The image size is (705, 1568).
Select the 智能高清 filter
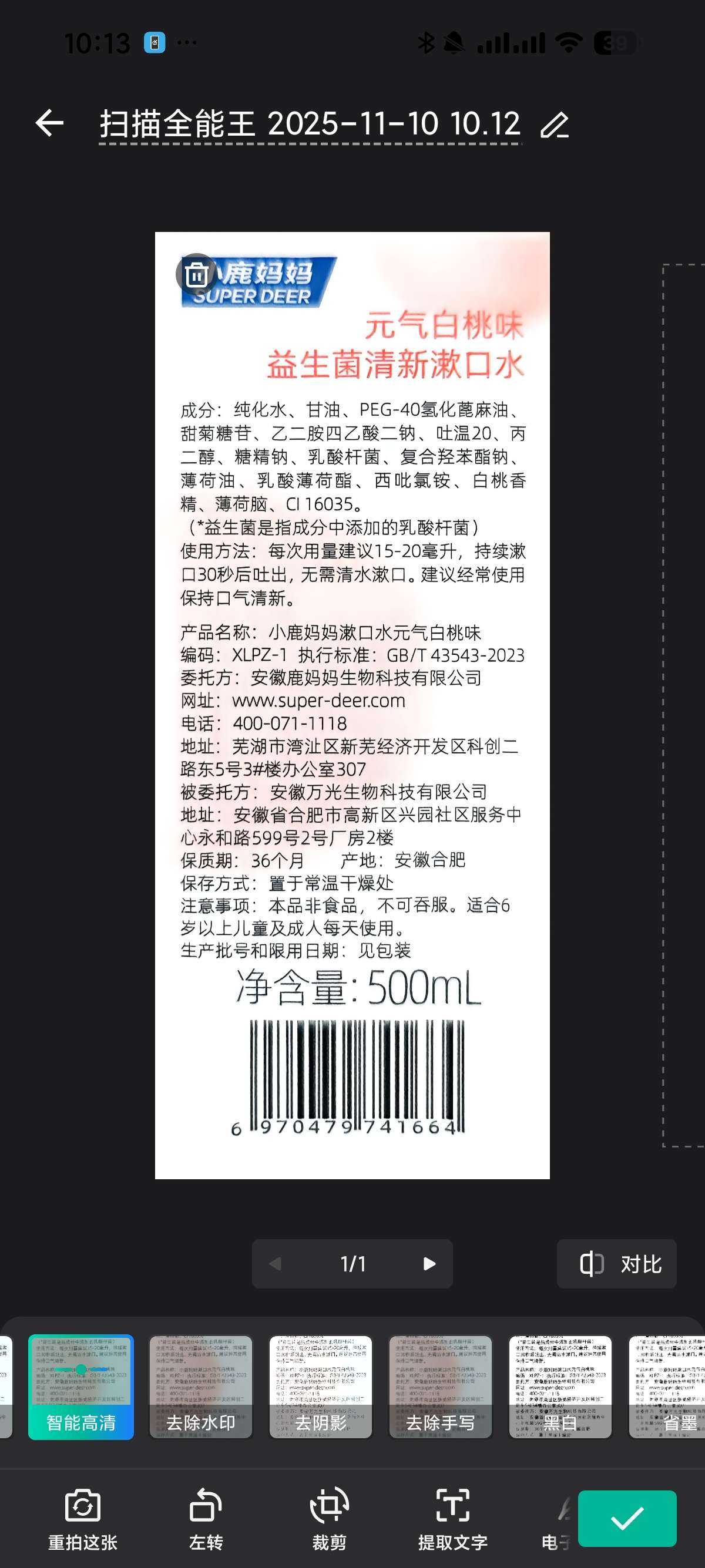tap(81, 1387)
